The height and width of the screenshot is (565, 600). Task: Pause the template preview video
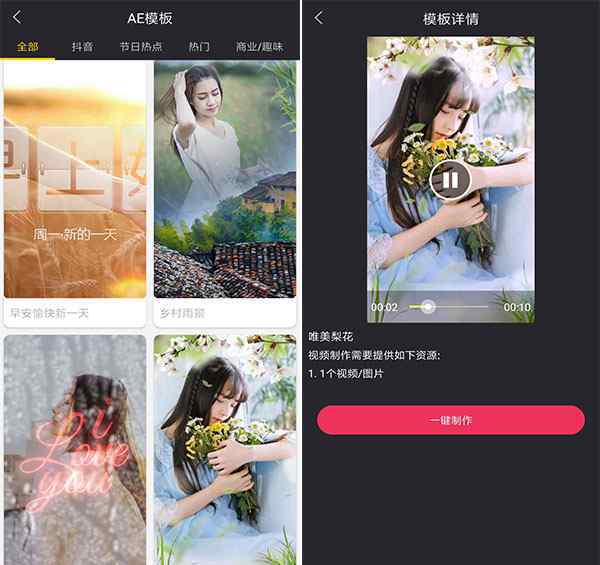tap(450, 180)
